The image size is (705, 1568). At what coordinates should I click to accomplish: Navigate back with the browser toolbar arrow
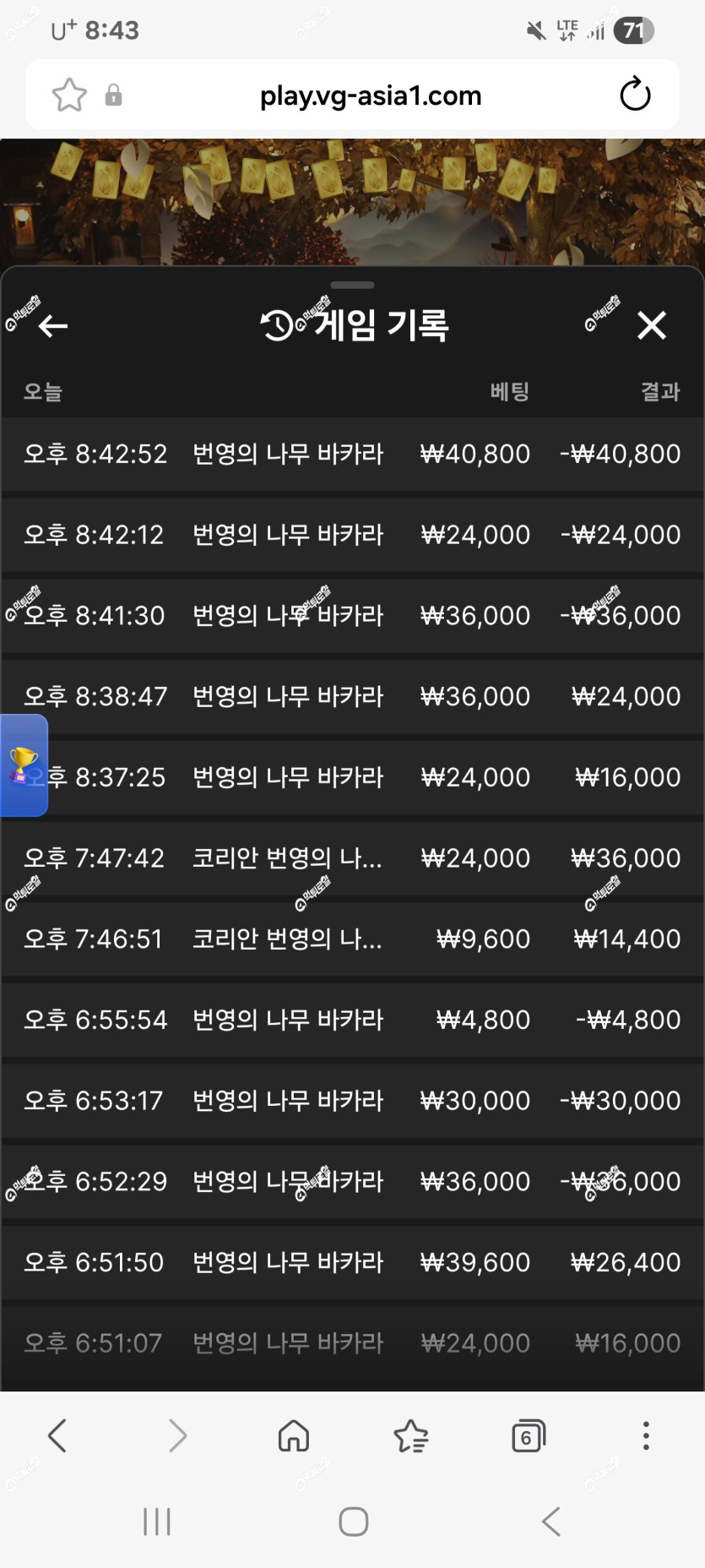click(x=57, y=1435)
